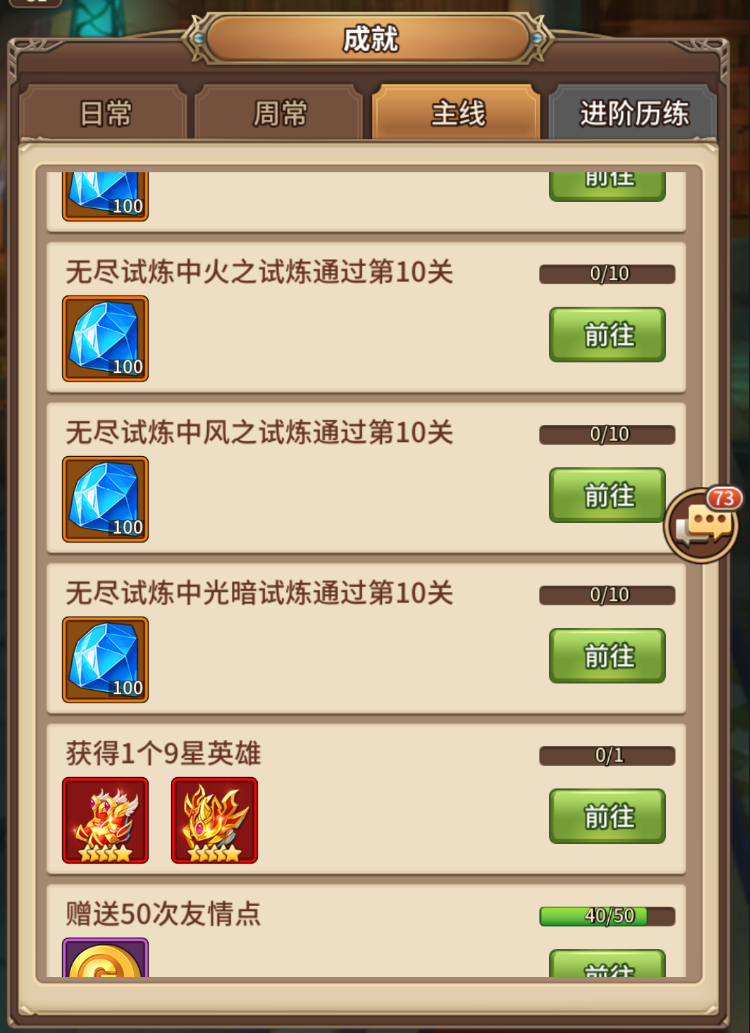Viewport: 750px width, 1033px height.
Task: View first red hero reward for 9星英雄
Action: pyautogui.click(x=105, y=820)
